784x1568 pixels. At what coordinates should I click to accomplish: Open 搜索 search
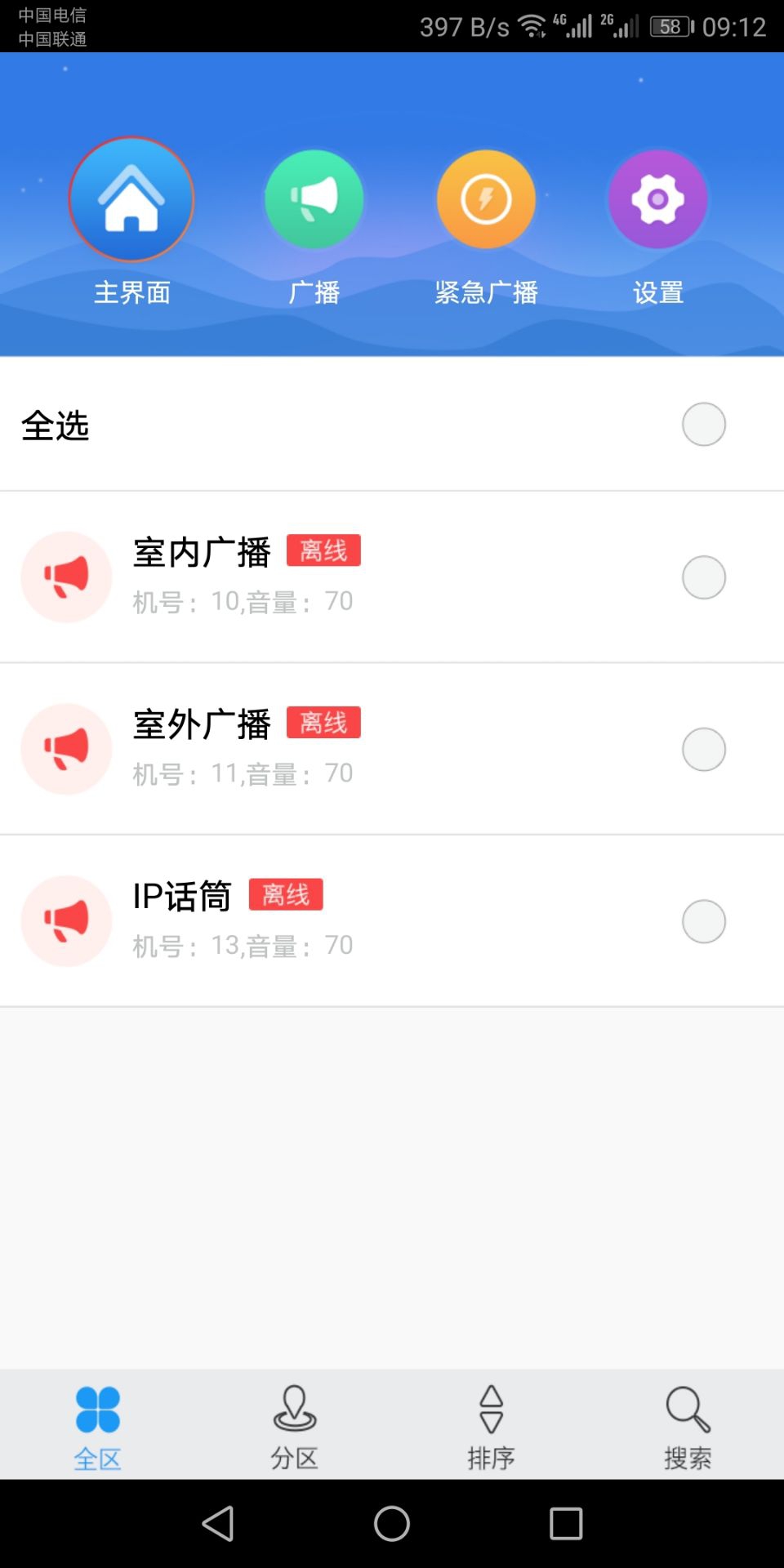[x=688, y=1427]
